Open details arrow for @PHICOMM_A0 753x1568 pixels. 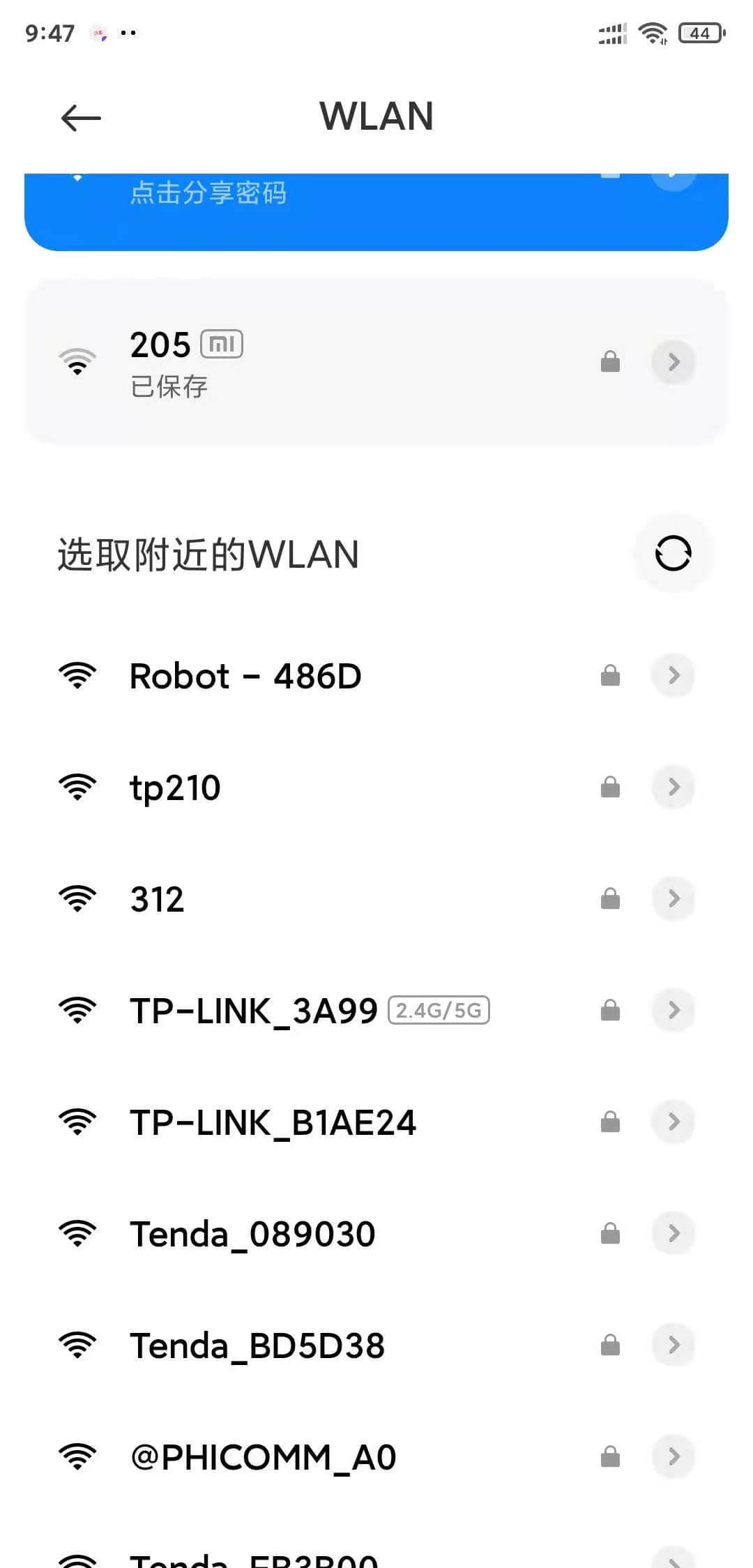pos(674,1456)
